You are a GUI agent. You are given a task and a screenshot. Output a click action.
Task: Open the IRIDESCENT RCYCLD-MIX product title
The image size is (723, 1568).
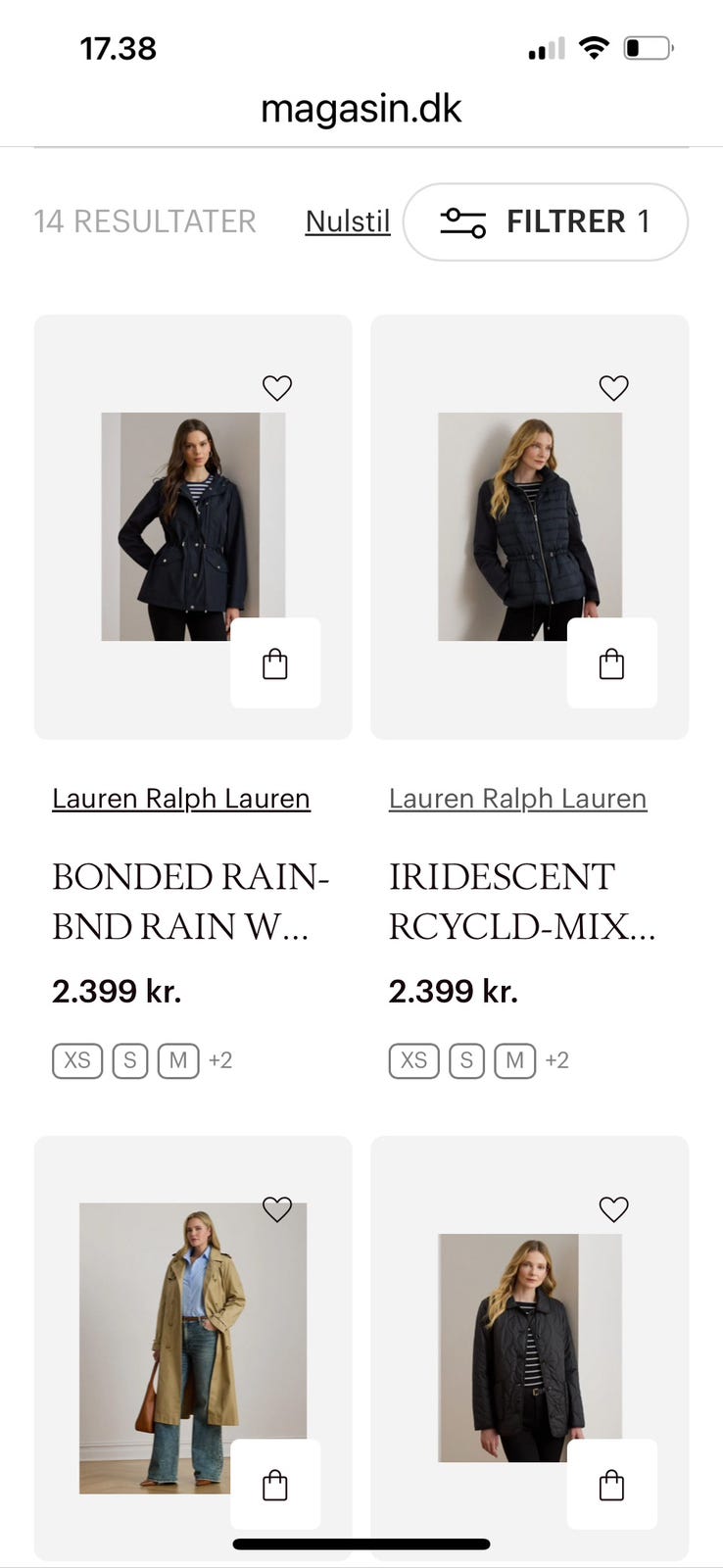524,899
